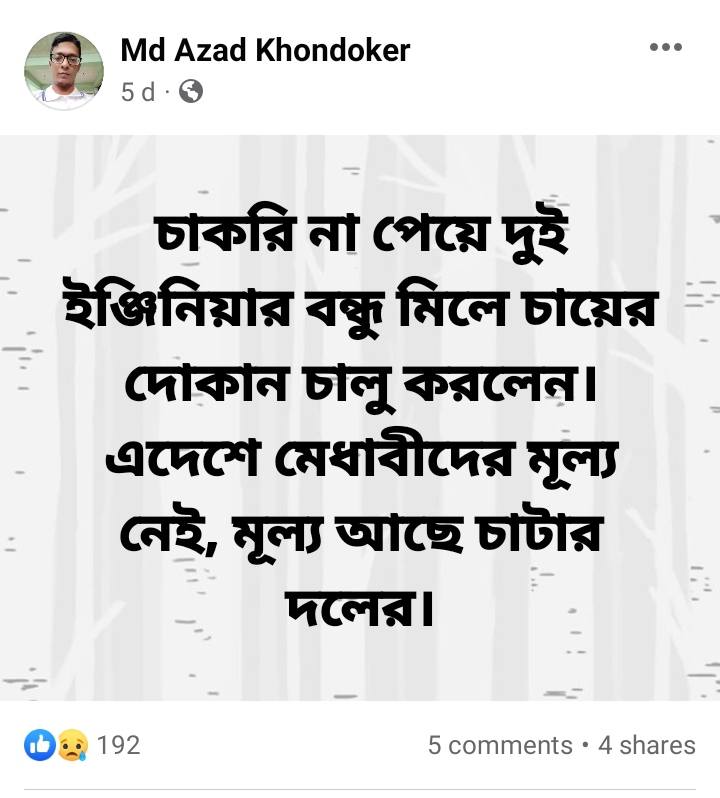View the 192 reactions list

84,745
